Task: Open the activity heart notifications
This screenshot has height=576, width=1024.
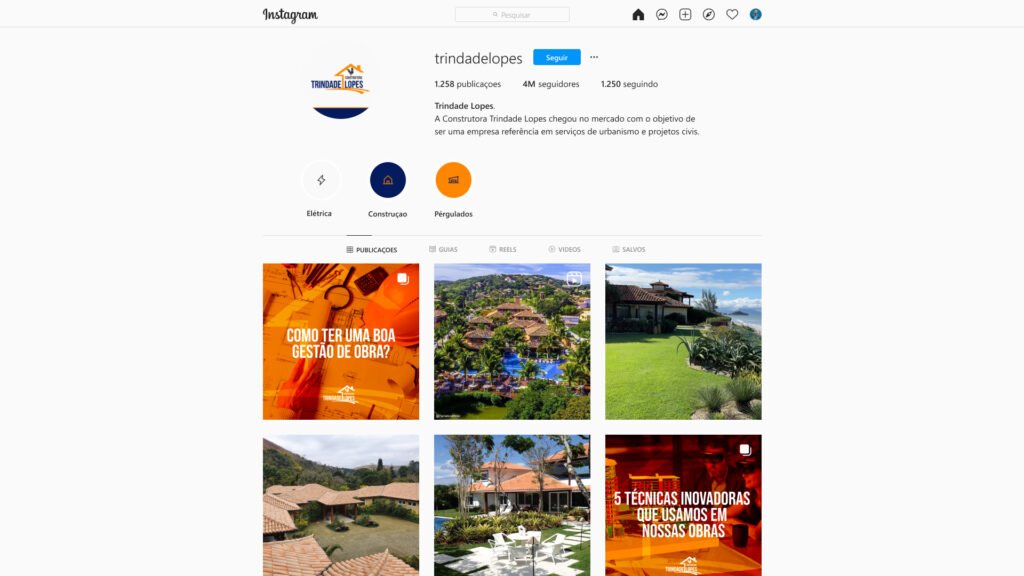Action: [x=732, y=15]
